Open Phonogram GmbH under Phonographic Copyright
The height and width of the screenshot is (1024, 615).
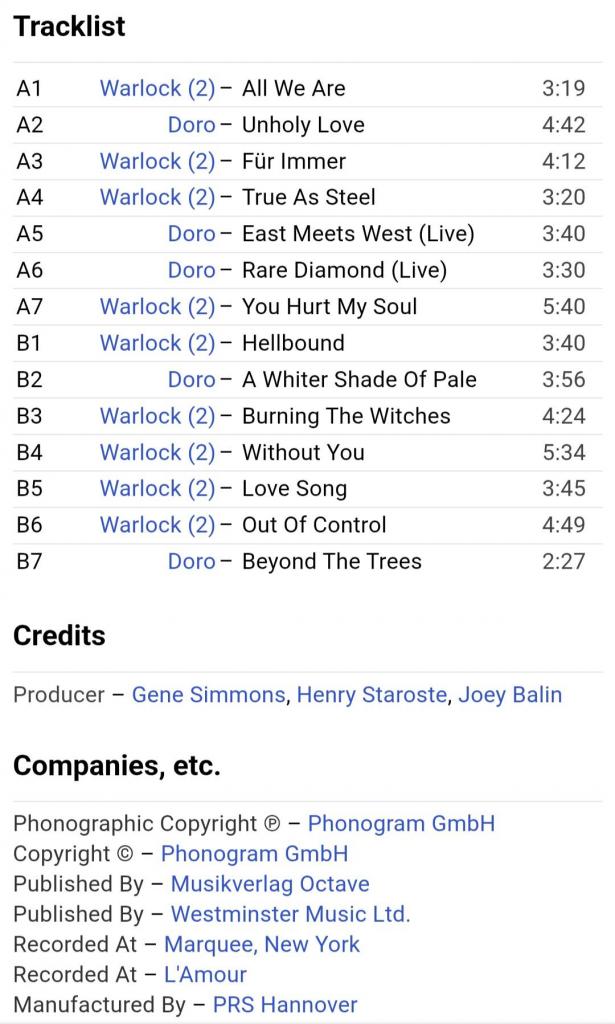pos(401,824)
